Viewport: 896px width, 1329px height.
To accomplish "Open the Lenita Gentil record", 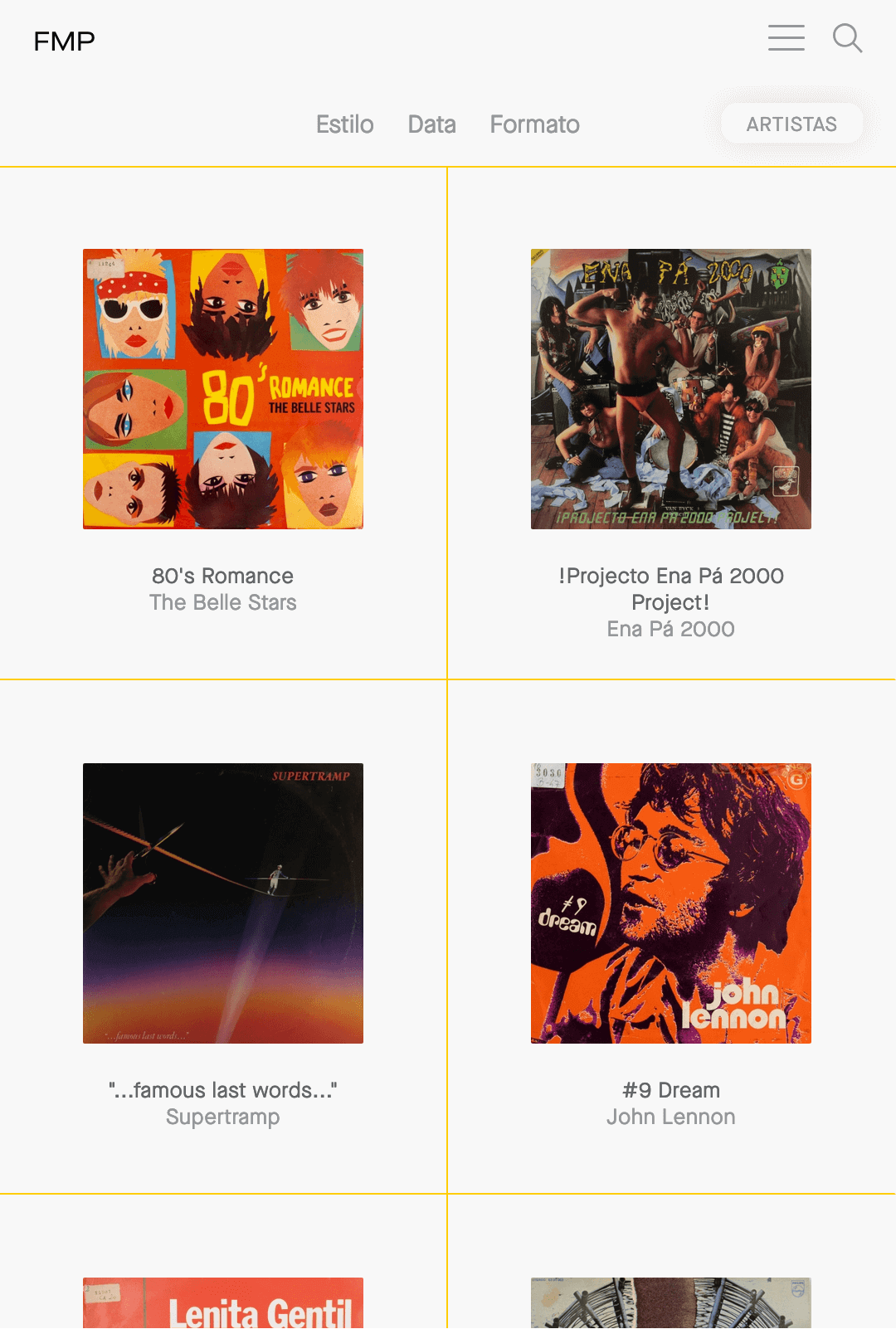I will coord(223,1303).
